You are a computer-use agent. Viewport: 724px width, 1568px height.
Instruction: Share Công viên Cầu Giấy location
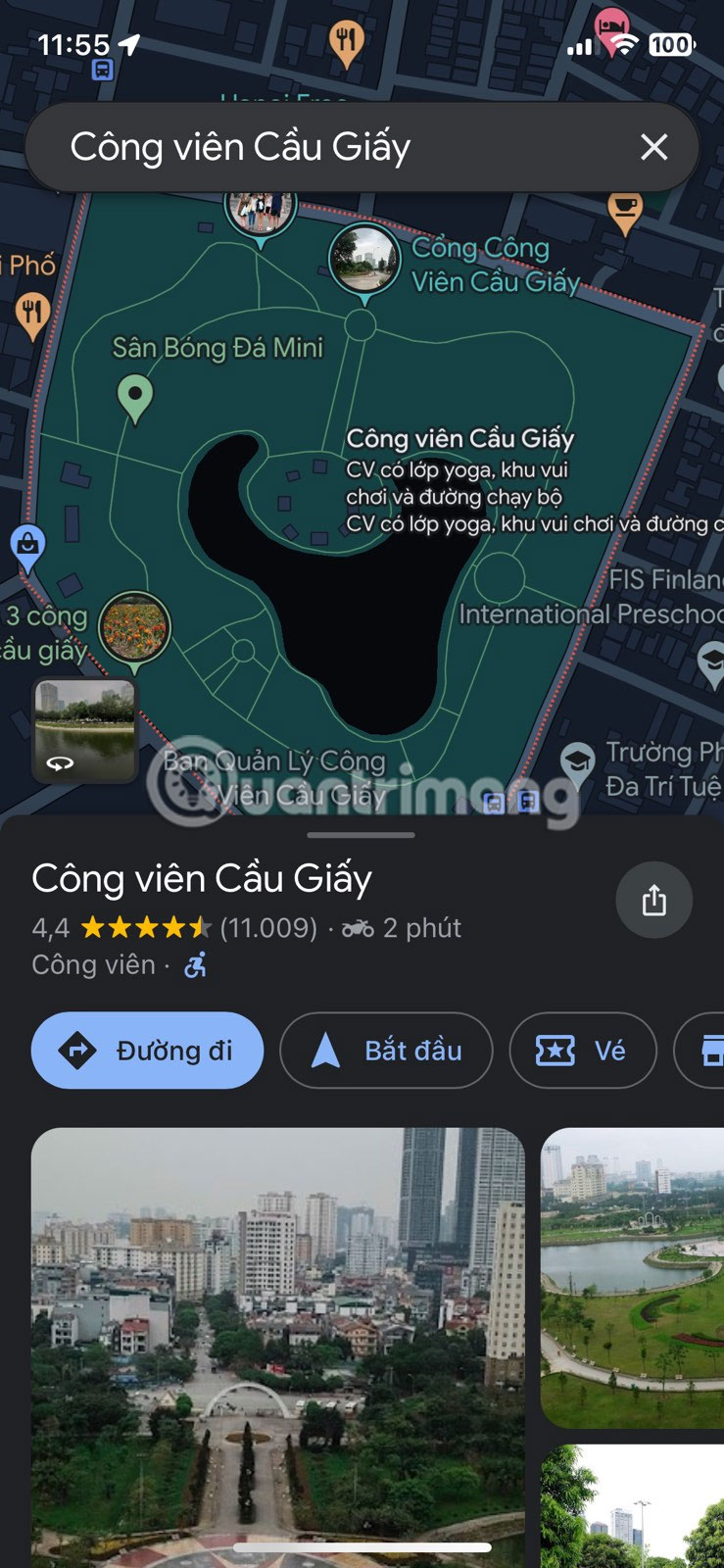653,900
